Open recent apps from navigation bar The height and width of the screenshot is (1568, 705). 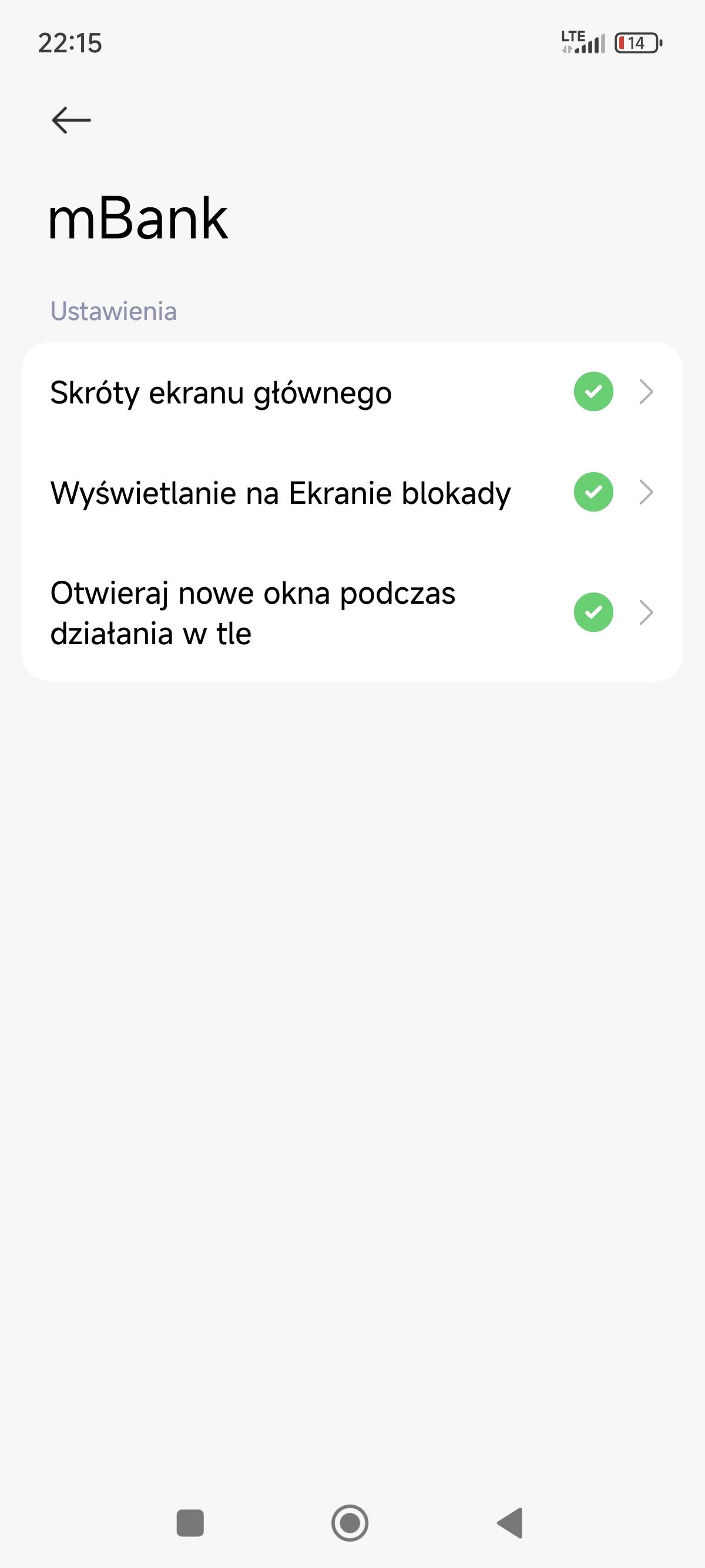[x=190, y=1523]
